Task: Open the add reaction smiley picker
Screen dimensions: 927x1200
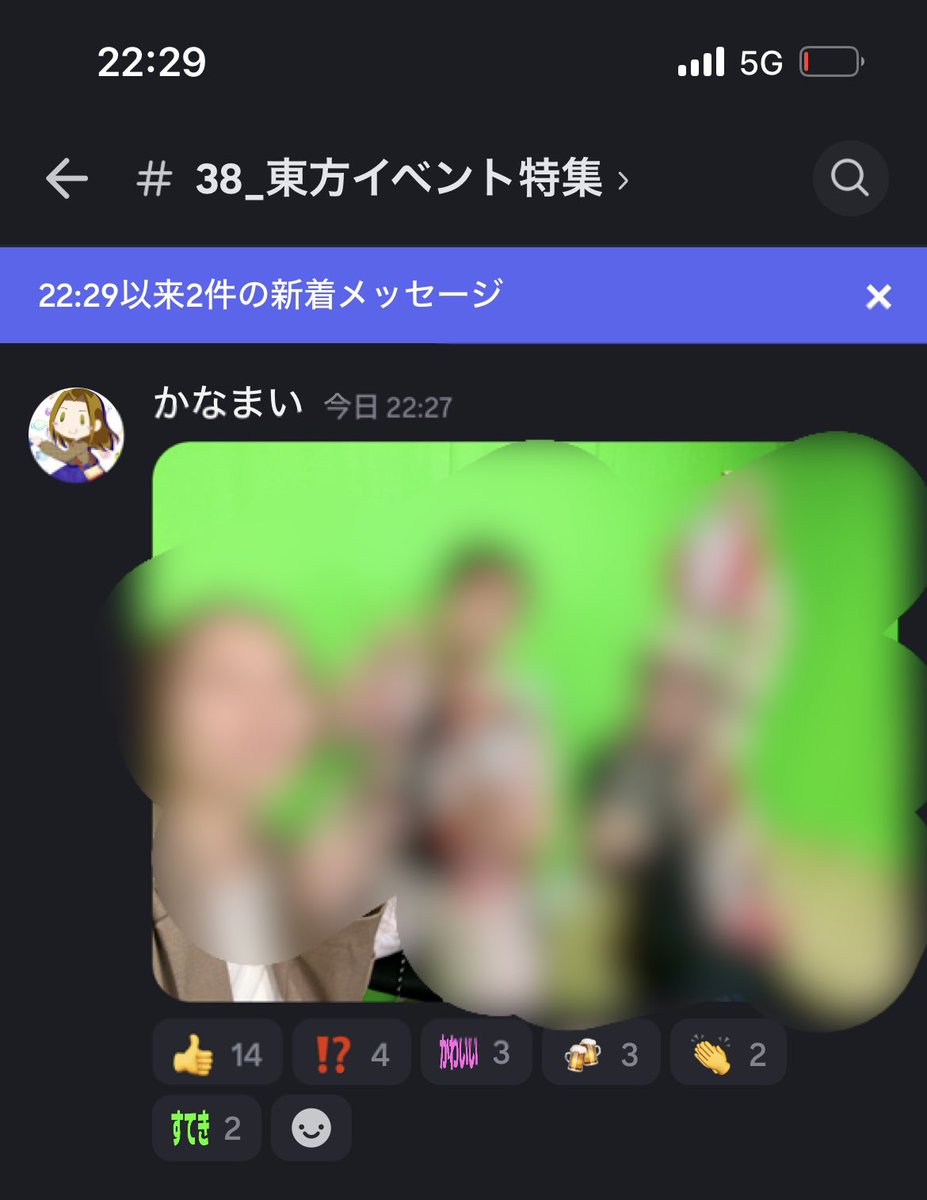Action: 311,1129
